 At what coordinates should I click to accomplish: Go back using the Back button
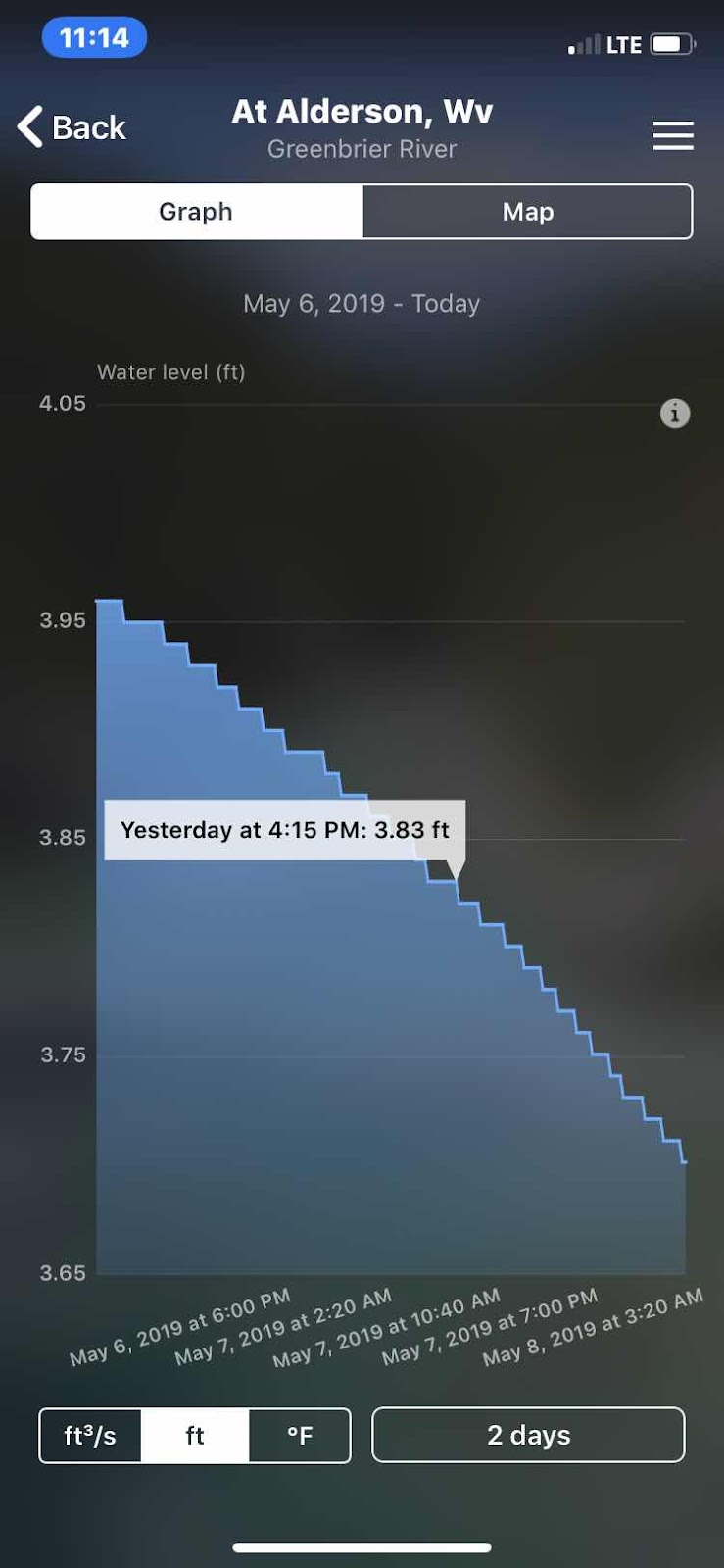(x=72, y=127)
